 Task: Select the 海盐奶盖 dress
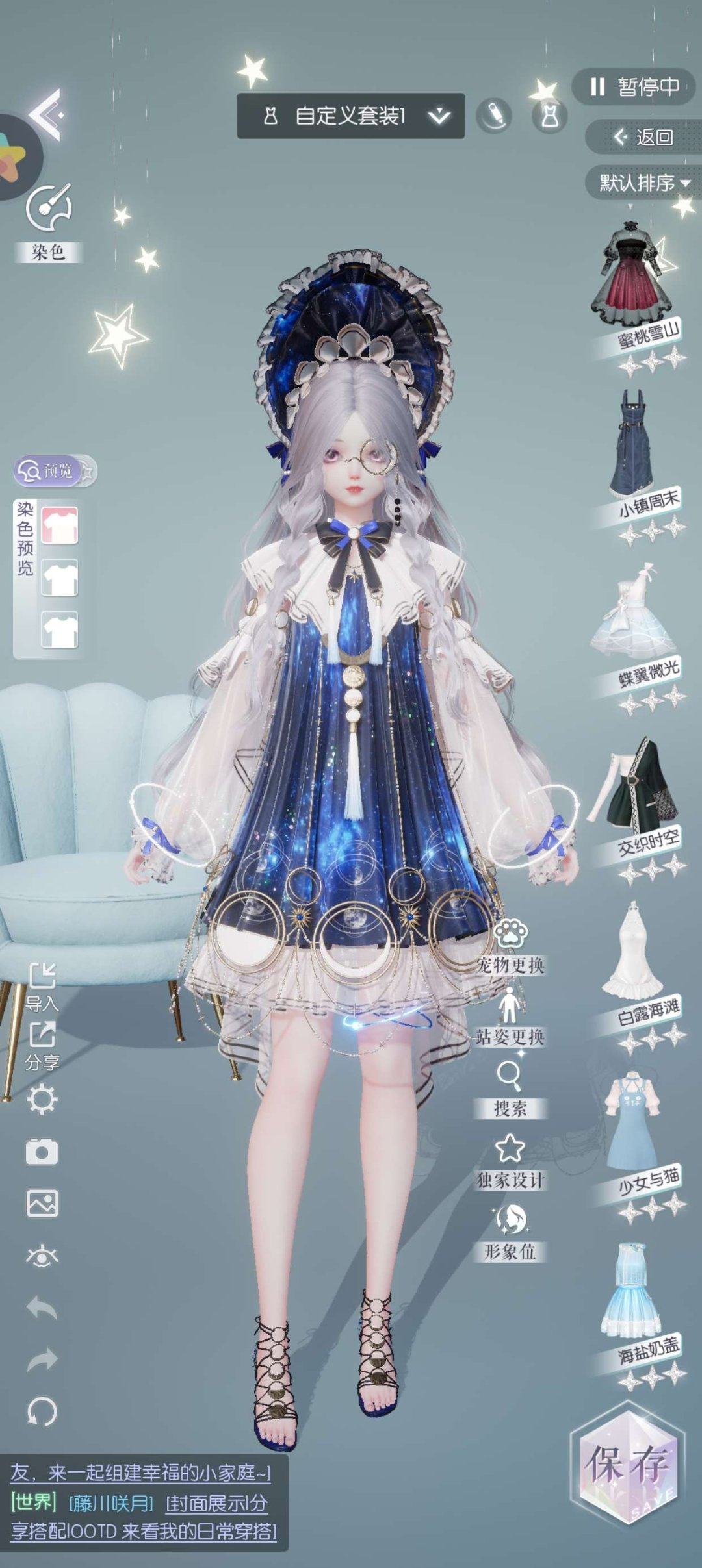click(630, 1293)
